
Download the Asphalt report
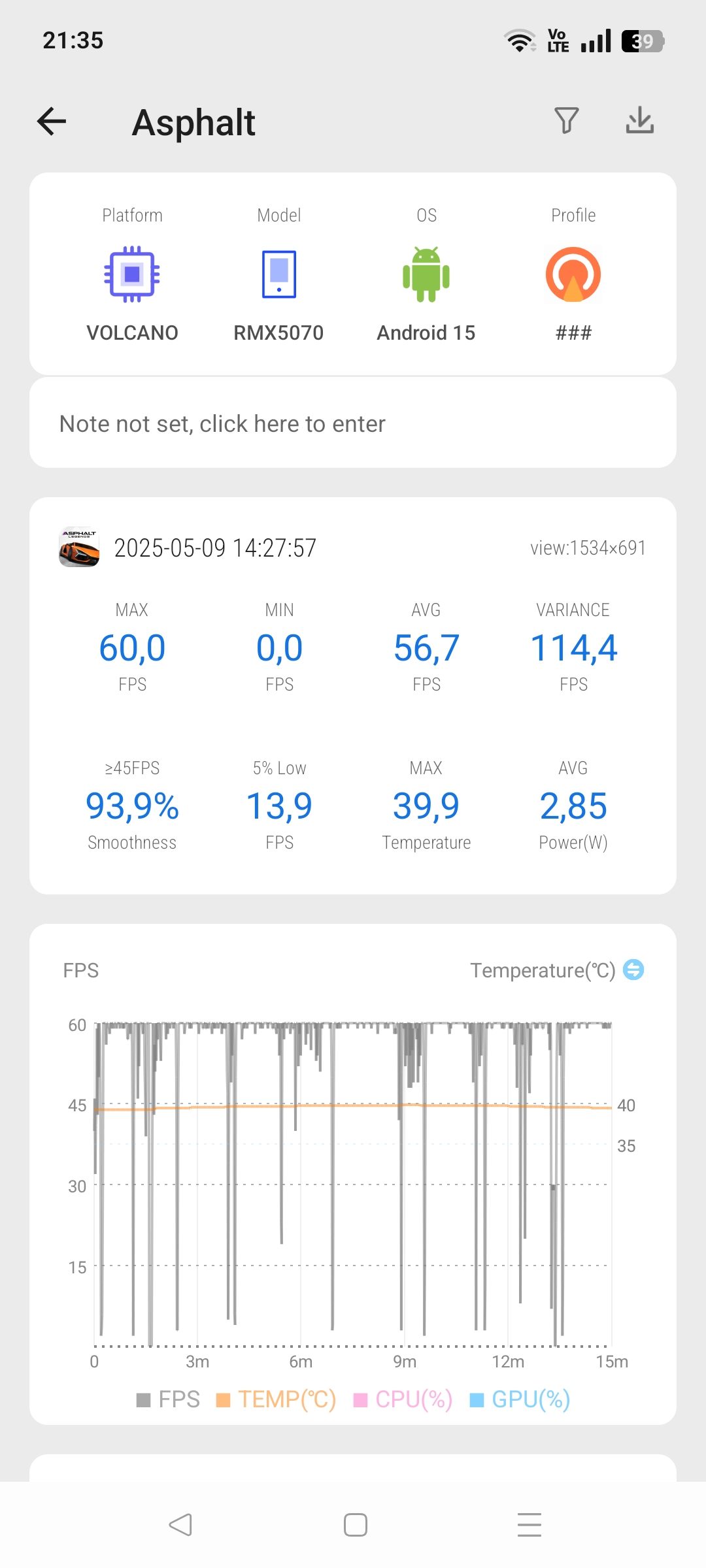pos(639,120)
